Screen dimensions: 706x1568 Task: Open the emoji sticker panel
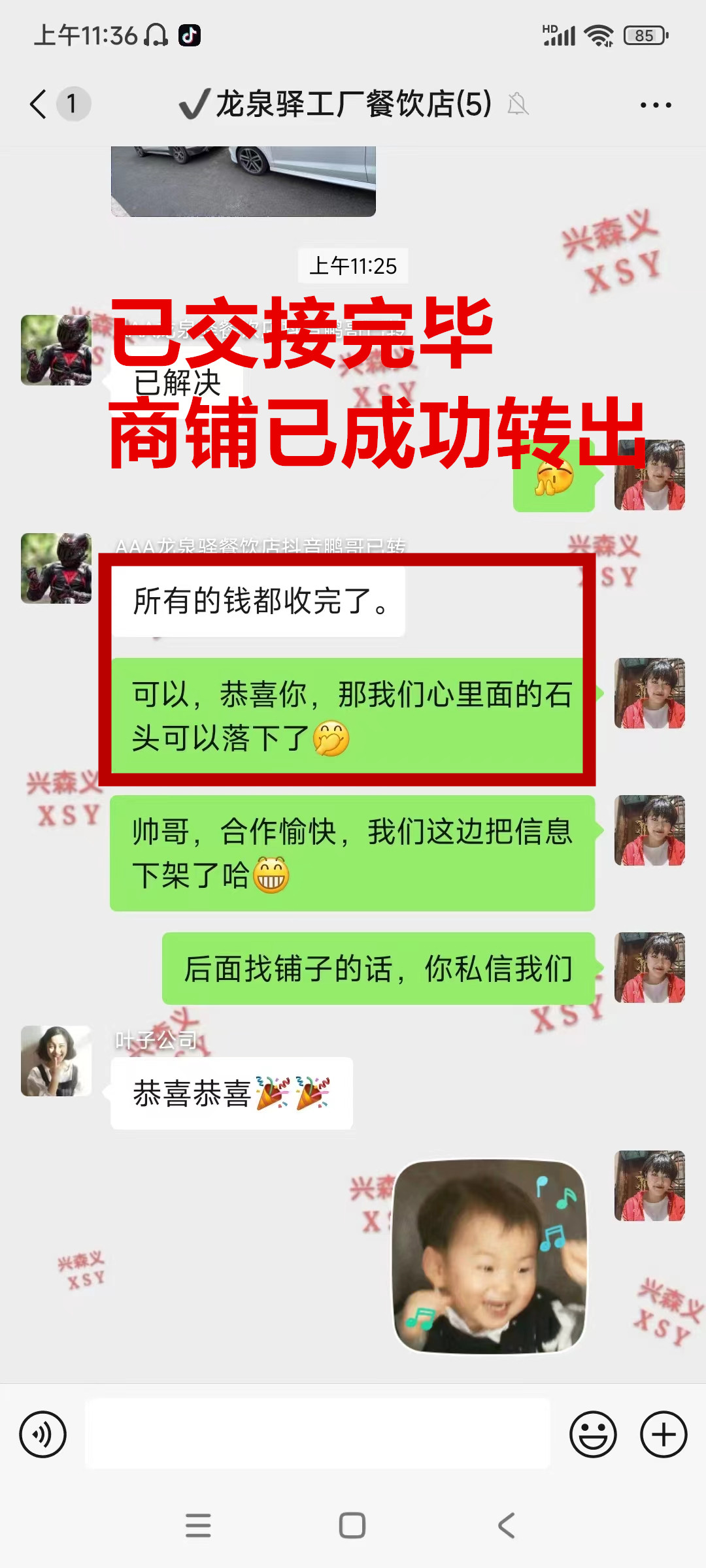tap(593, 1435)
